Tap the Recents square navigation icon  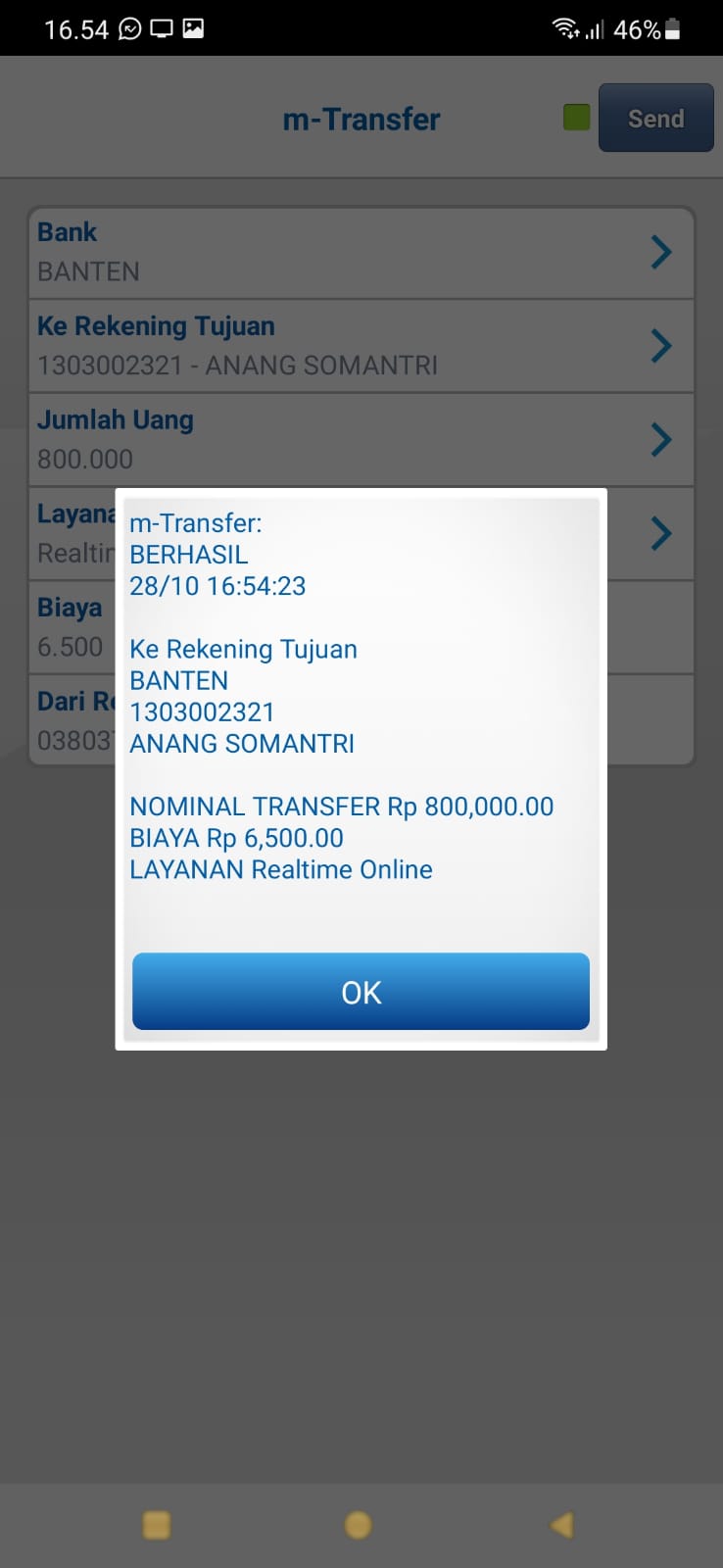point(156,1525)
